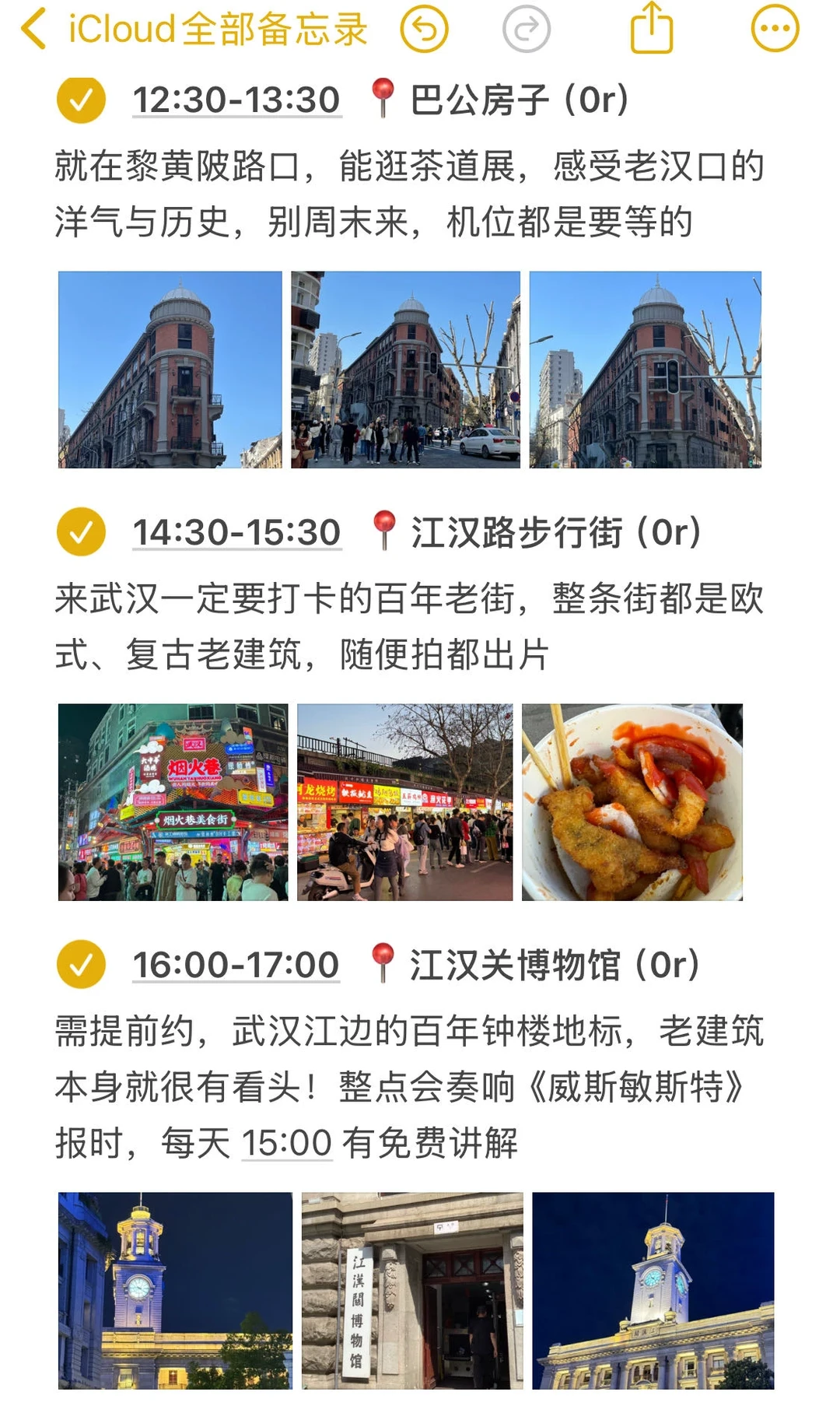Open the 12:30-13:30 time link
The image size is (840, 1406).
pos(236,100)
